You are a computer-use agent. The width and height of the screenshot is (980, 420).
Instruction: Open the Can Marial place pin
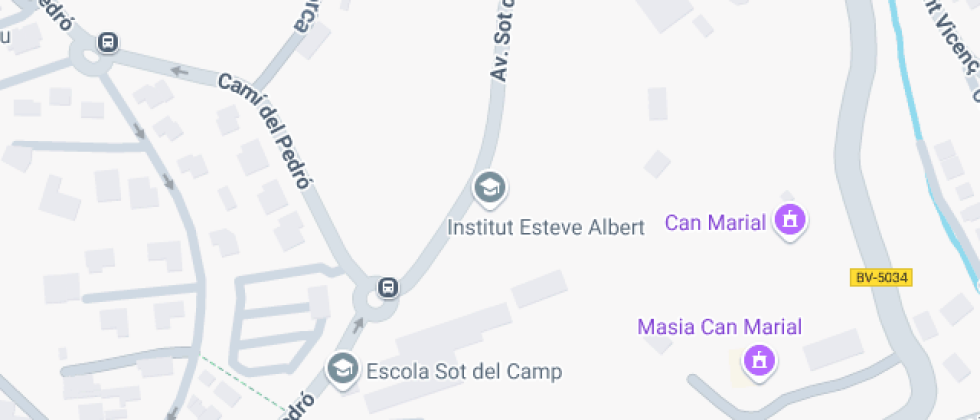[x=790, y=220]
